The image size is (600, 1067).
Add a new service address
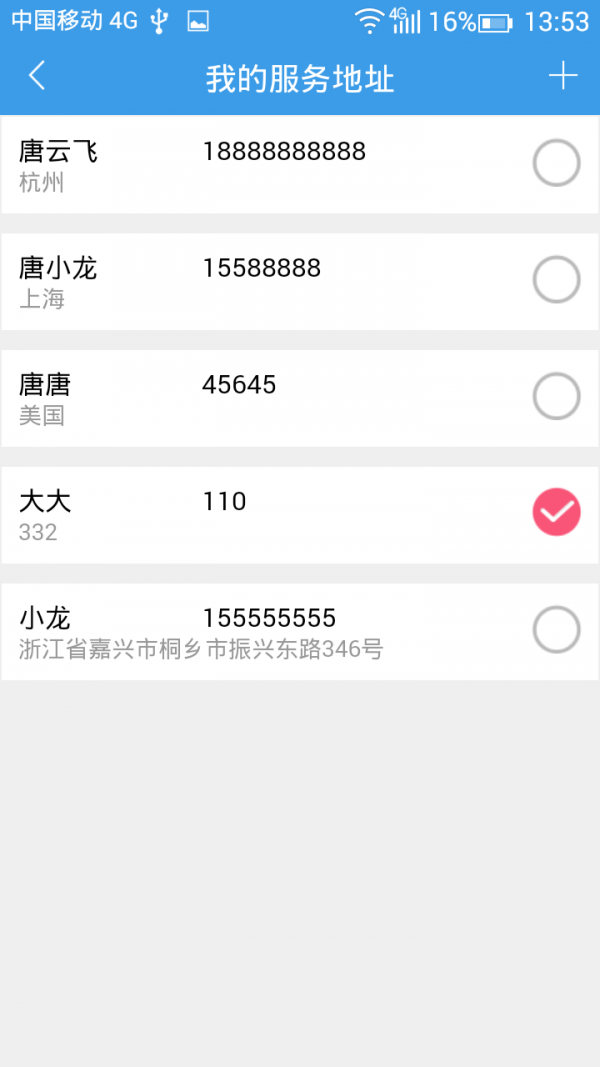[x=563, y=76]
